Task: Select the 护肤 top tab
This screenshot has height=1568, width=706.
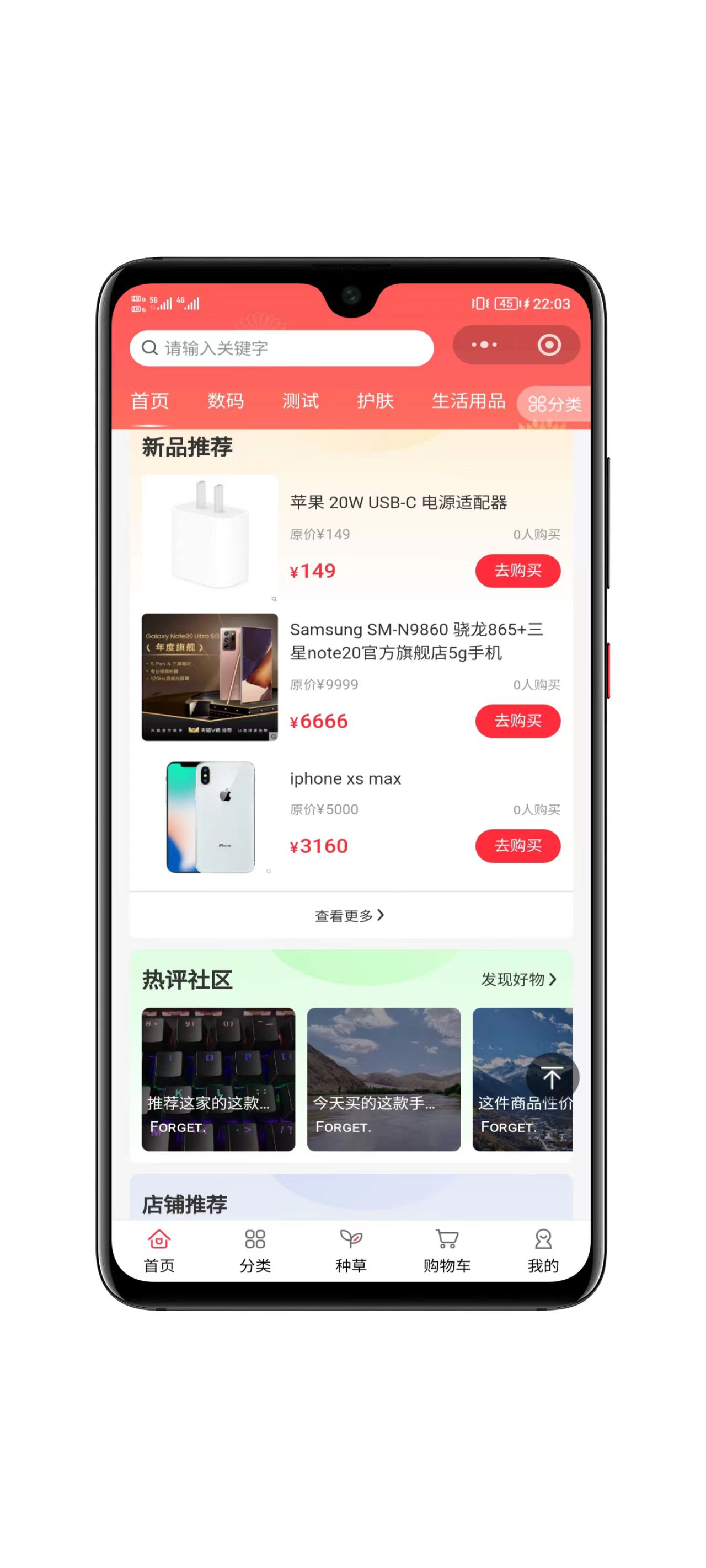Action: tap(375, 400)
